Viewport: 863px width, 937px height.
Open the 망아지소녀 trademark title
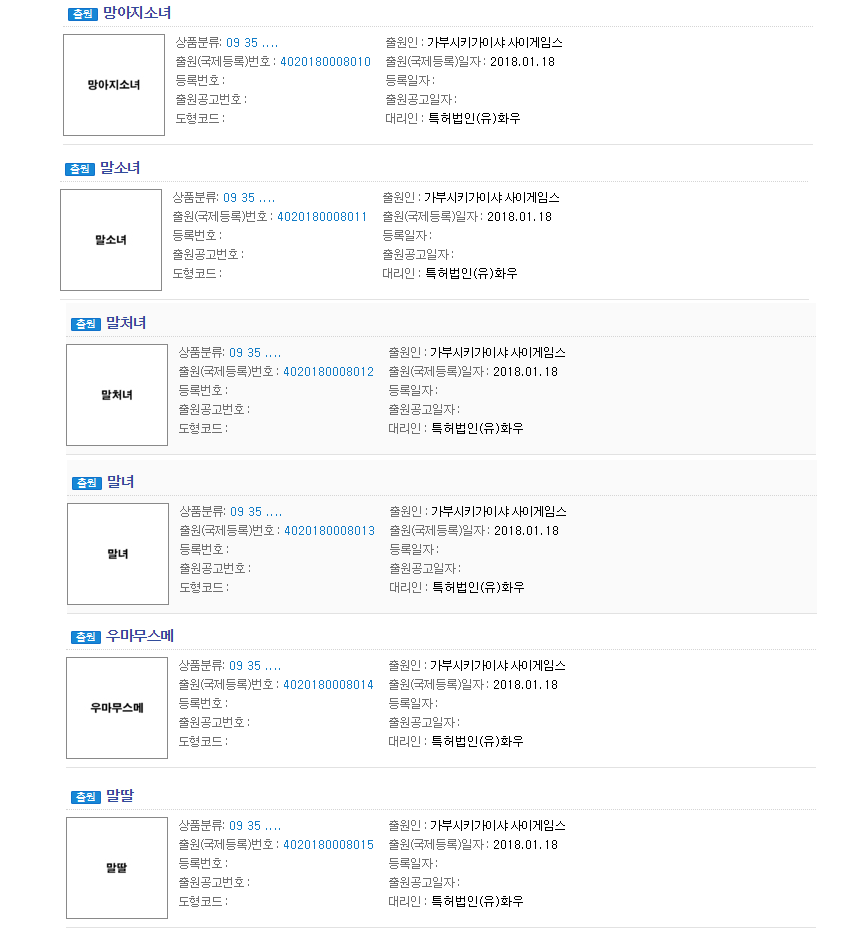pos(137,13)
